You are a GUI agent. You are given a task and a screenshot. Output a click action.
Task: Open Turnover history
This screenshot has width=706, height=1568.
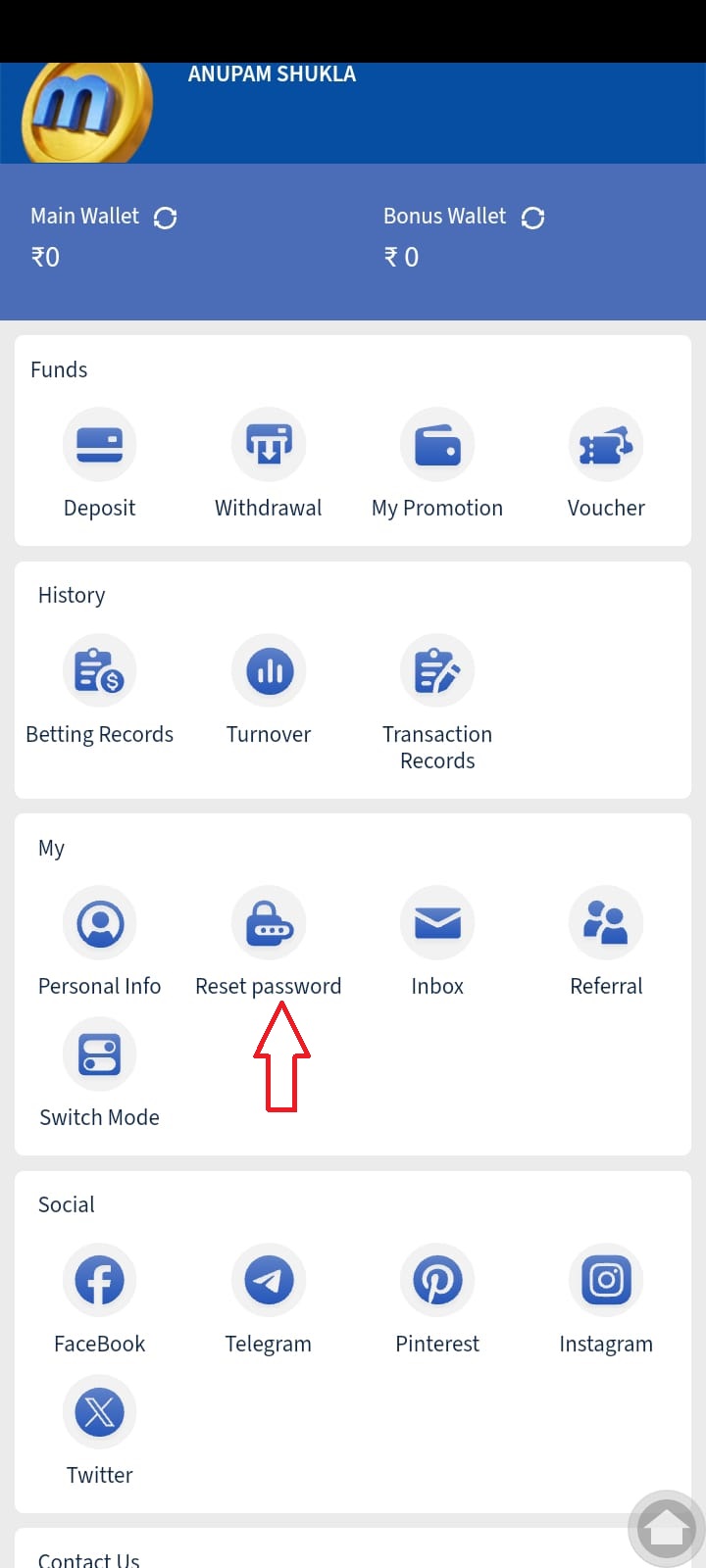[x=269, y=671]
